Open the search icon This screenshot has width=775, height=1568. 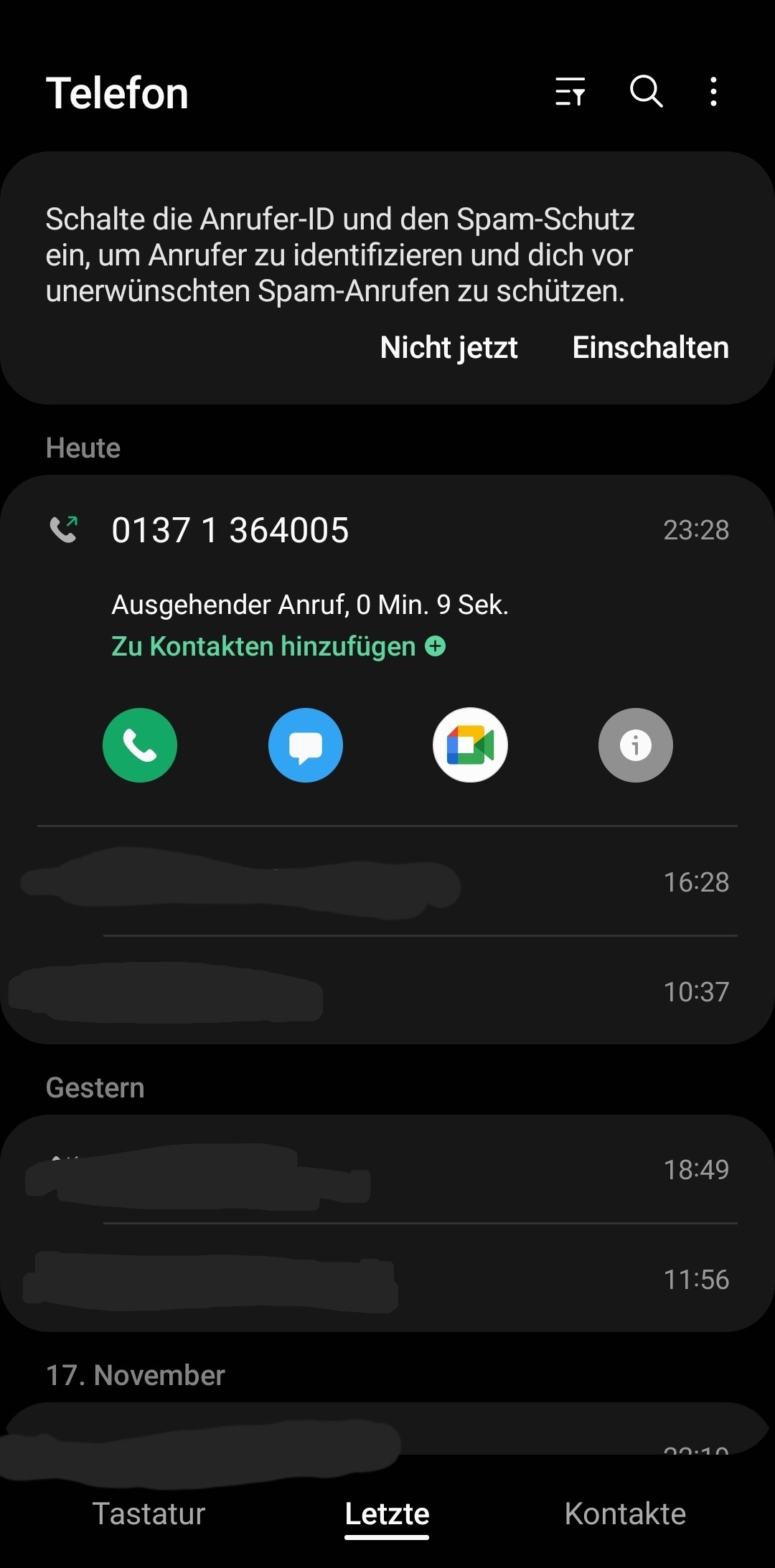646,93
